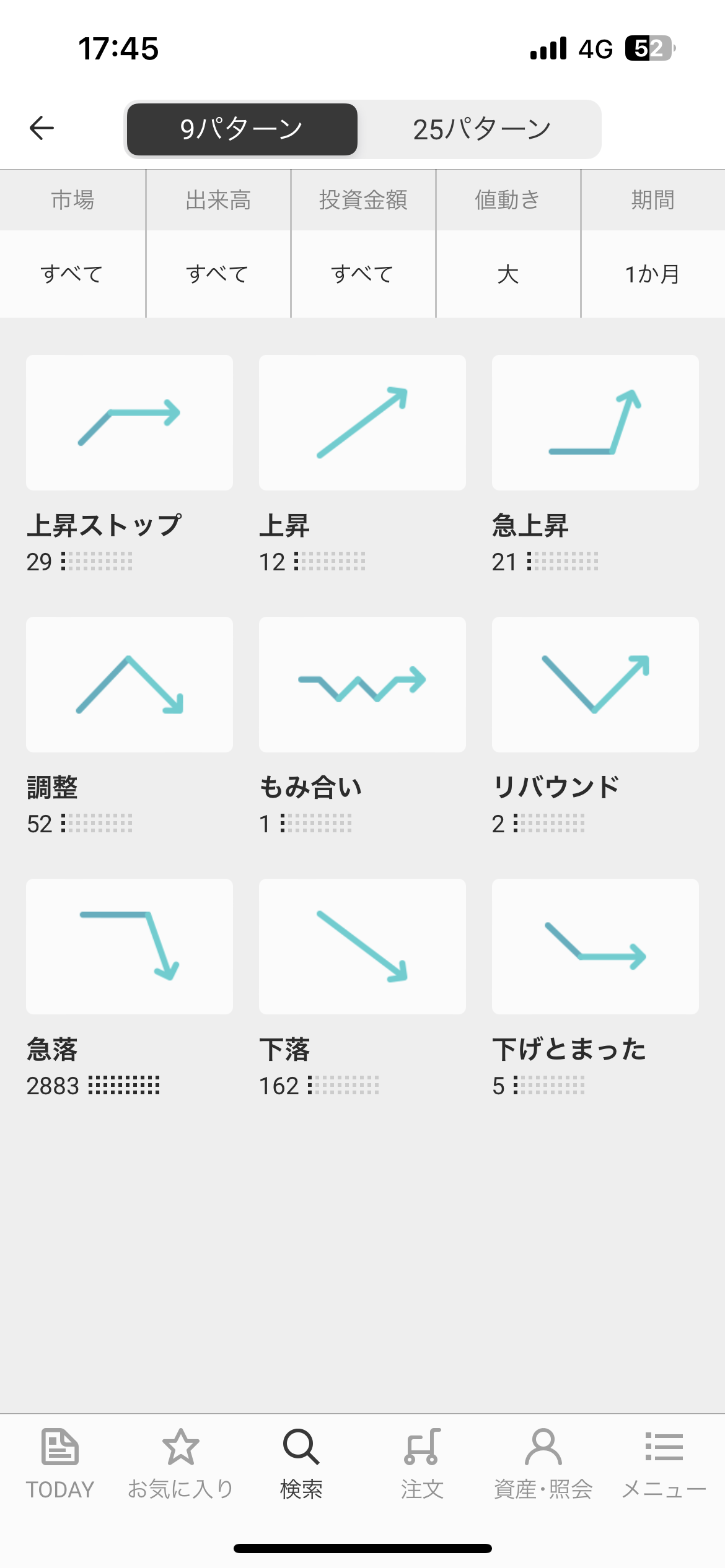Viewport: 725px width, 1568px height.
Task: Switch to the 25パターン tab
Action: point(481,129)
